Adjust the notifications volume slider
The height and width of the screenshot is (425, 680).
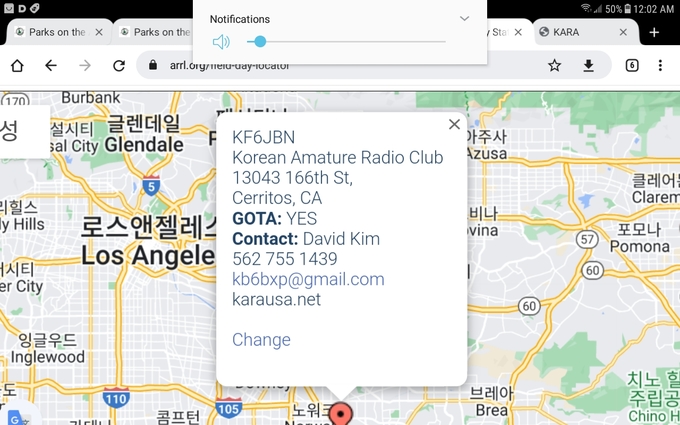[260, 42]
